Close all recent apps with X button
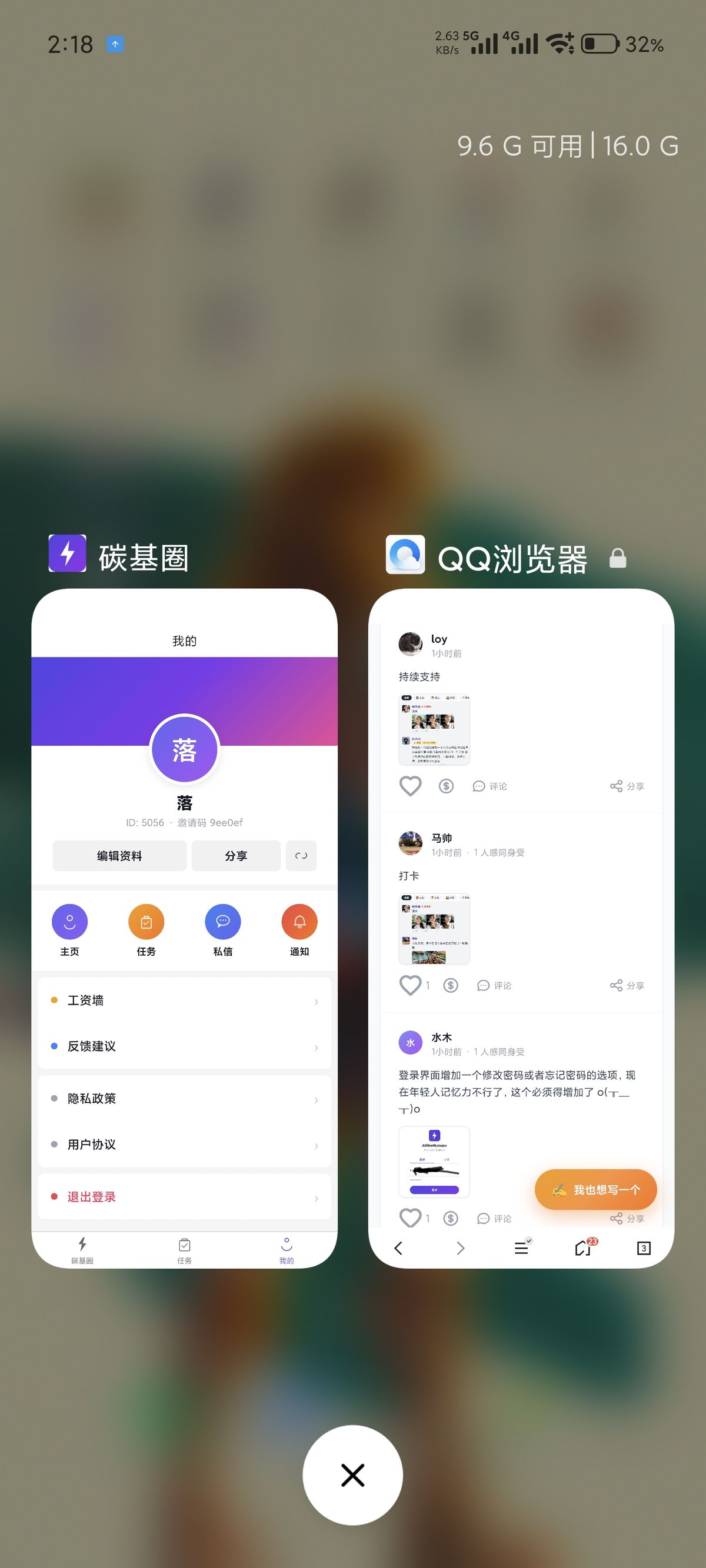Viewport: 706px width, 1568px height. click(352, 1475)
